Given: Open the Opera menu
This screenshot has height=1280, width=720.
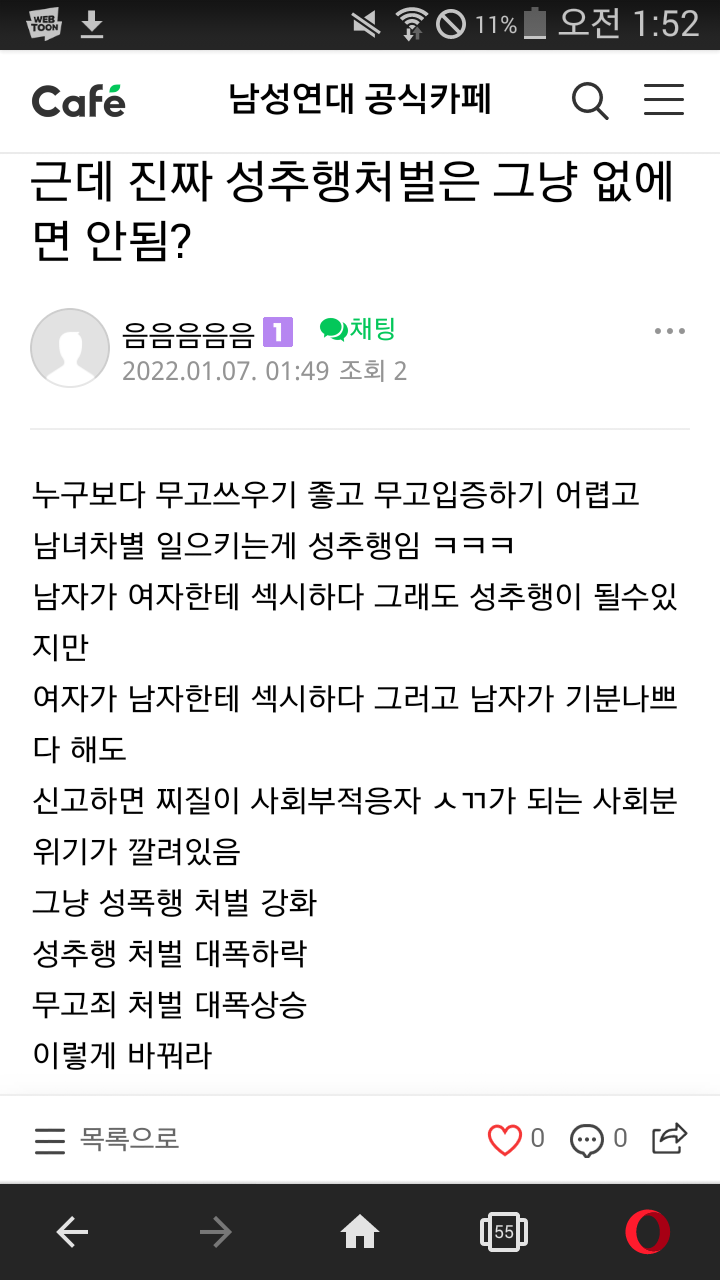Looking at the screenshot, I should (647, 1232).
